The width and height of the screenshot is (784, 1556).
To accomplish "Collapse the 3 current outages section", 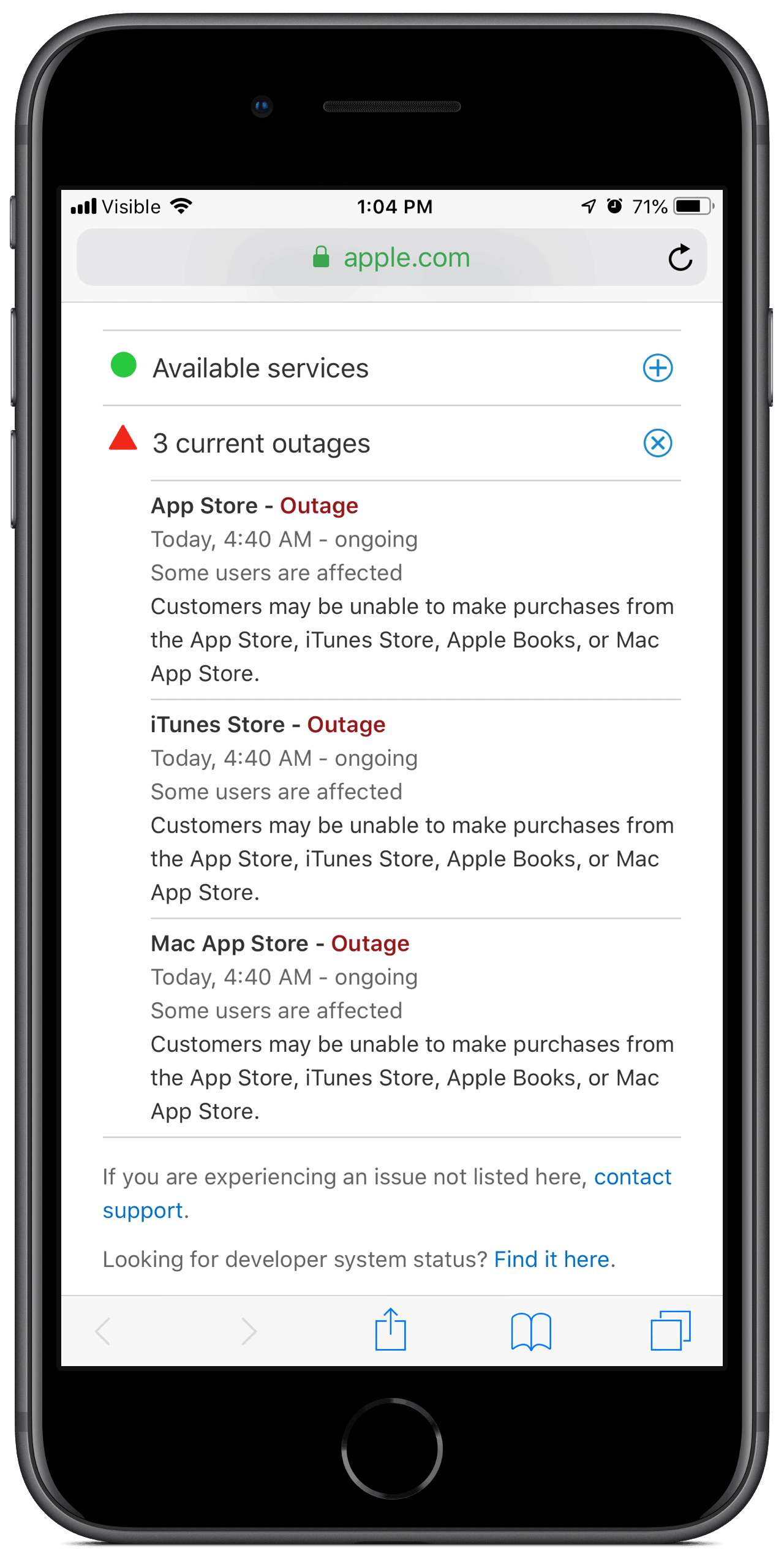I will coord(658,443).
